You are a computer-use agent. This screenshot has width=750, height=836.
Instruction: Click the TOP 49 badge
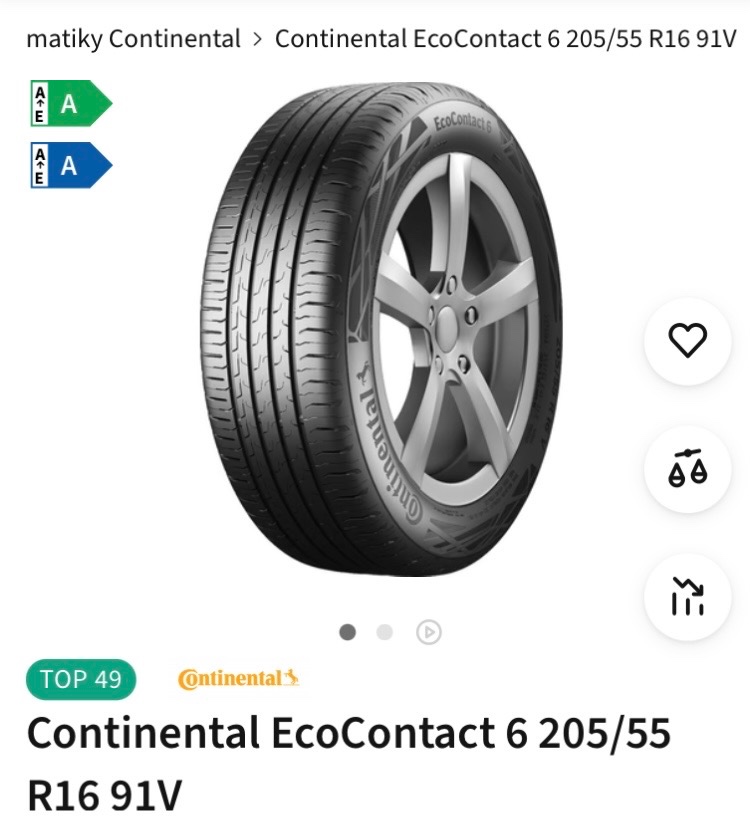[82, 681]
